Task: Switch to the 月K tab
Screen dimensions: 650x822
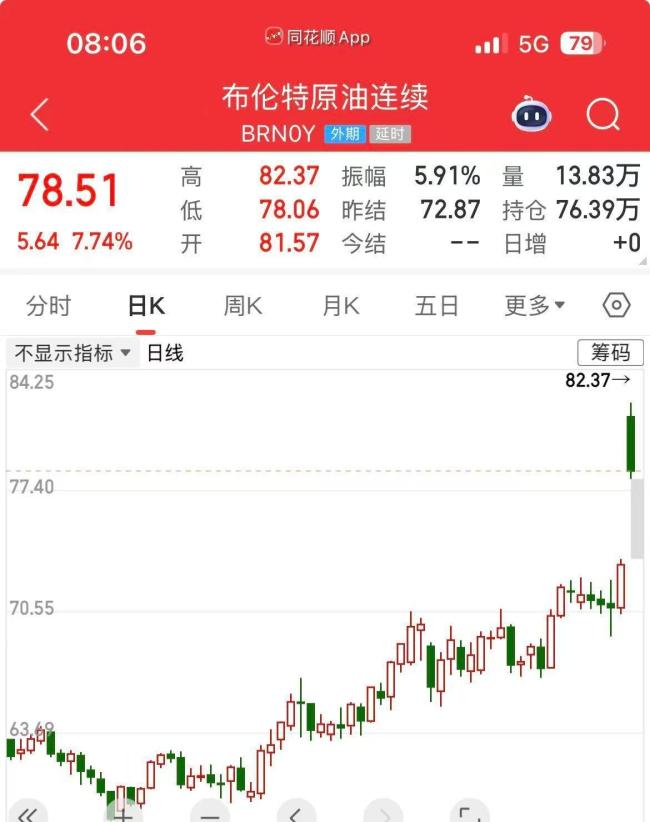Action: tap(340, 306)
